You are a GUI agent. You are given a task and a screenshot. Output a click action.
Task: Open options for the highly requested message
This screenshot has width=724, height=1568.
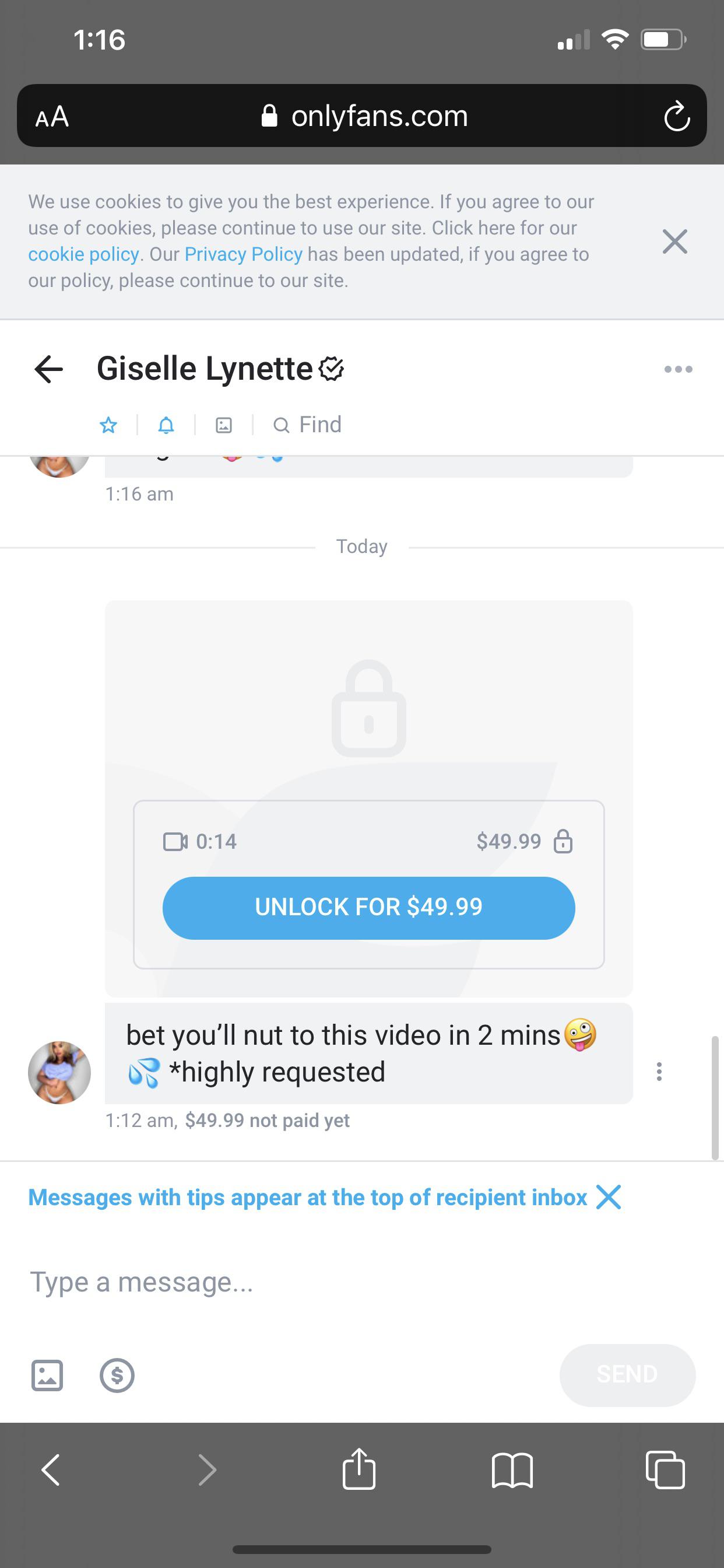pyautogui.click(x=659, y=1072)
